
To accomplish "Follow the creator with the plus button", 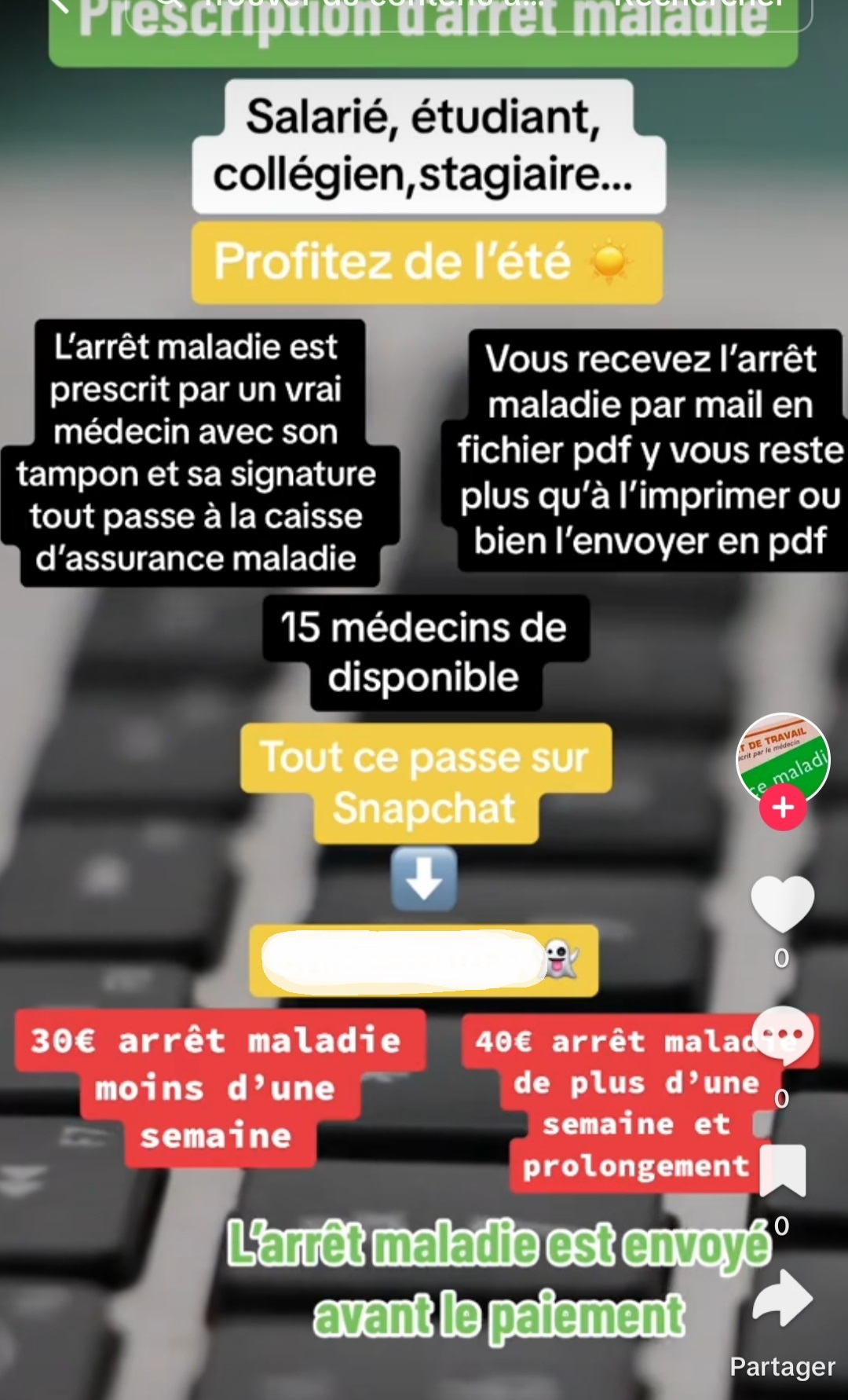I will coord(782,808).
